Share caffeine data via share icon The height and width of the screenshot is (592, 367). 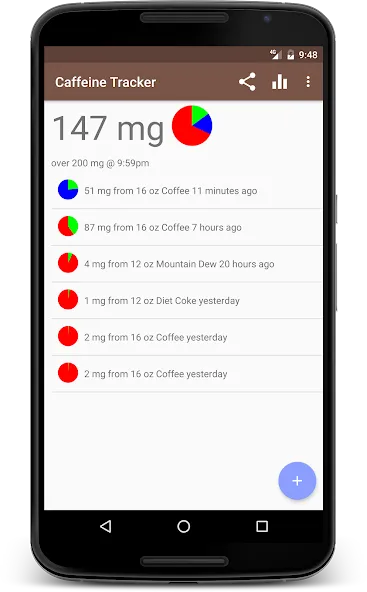[247, 82]
